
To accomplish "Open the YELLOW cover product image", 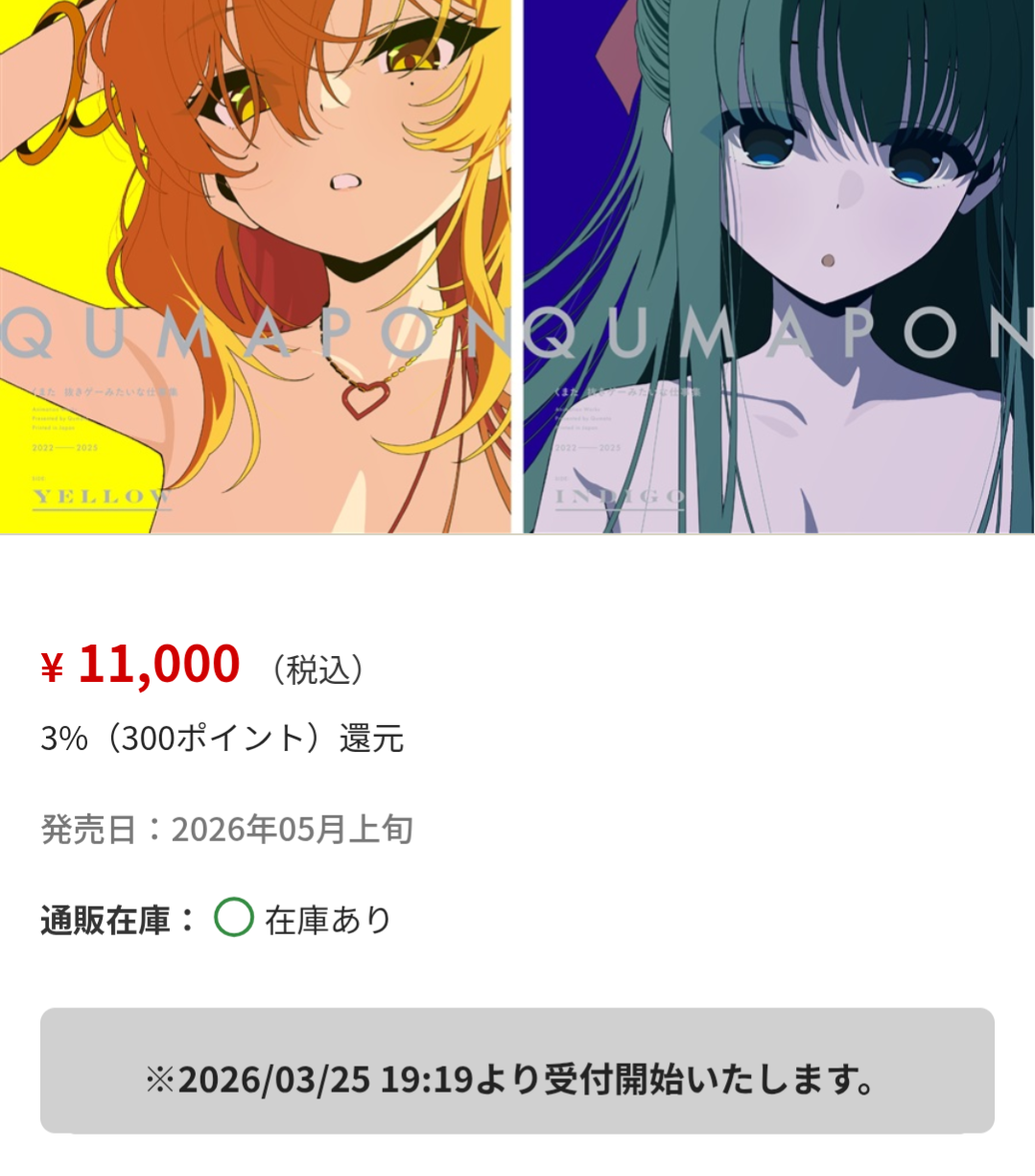I will (255, 267).
